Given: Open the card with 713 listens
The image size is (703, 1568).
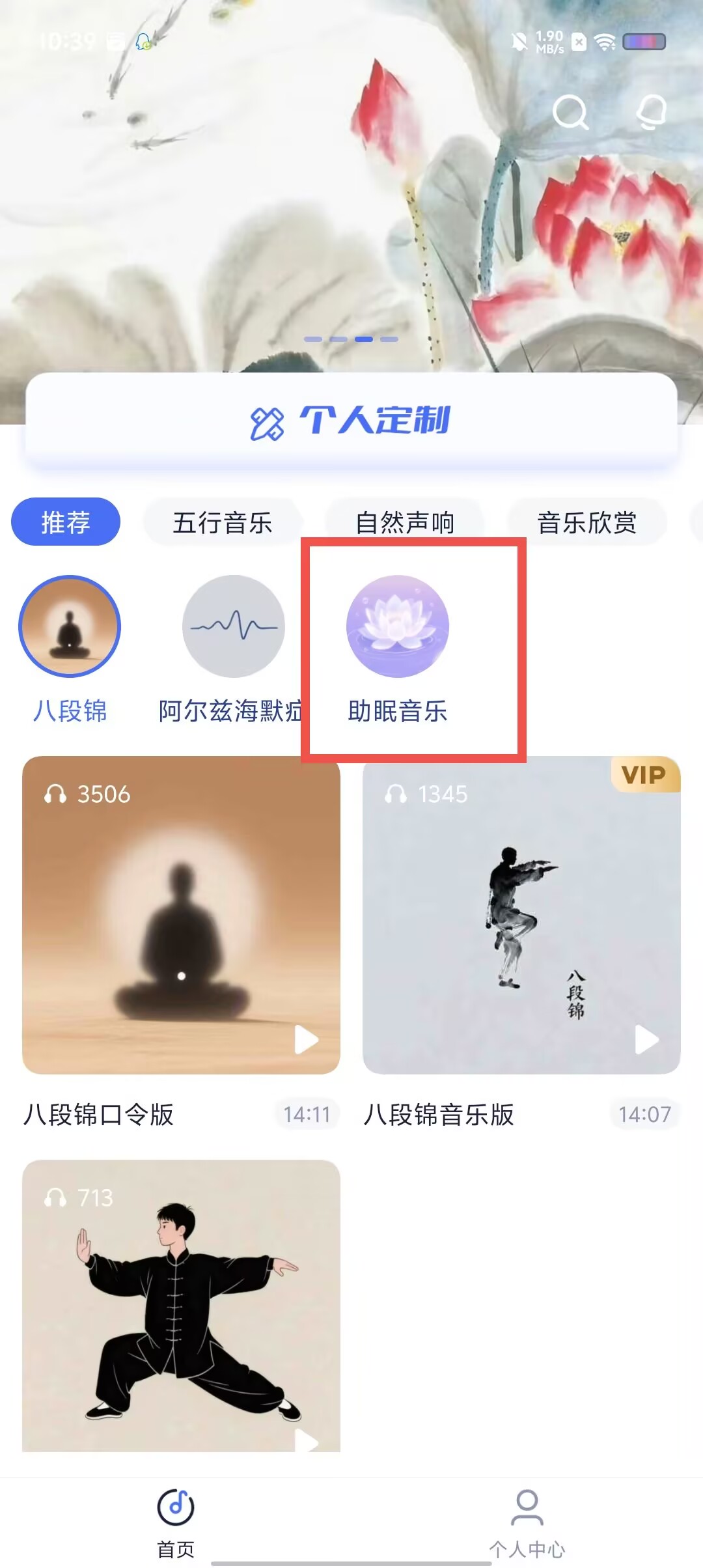Looking at the screenshot, I should [181, 1306].
